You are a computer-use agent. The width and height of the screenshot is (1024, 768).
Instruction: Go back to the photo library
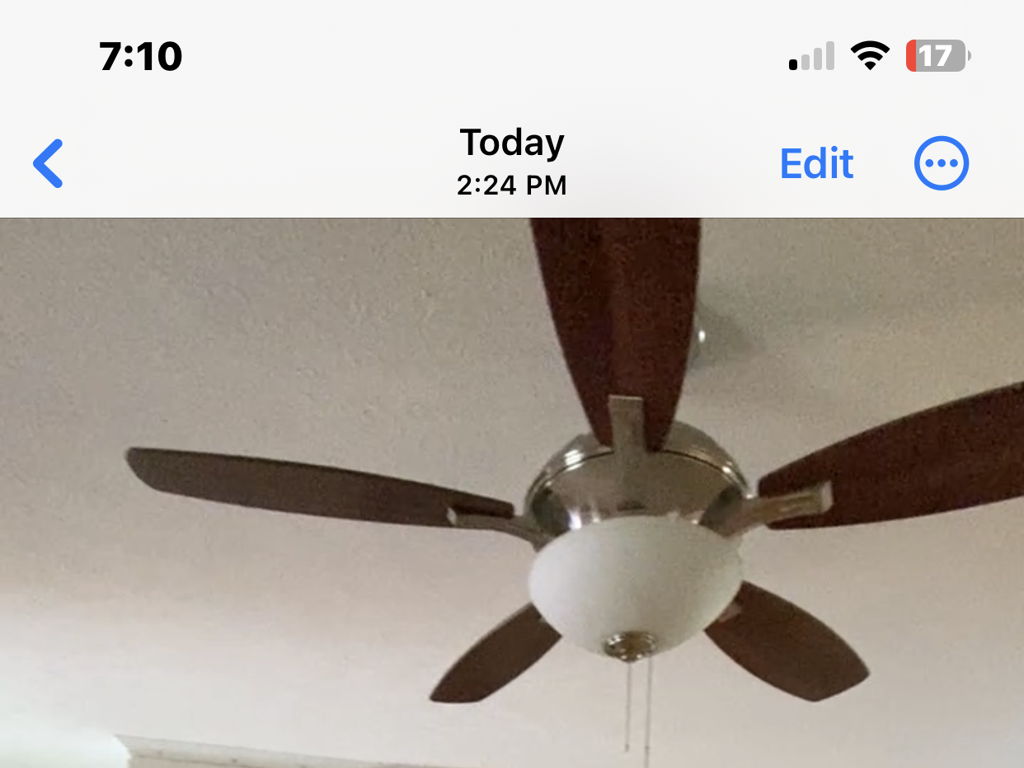coord(48,164)
